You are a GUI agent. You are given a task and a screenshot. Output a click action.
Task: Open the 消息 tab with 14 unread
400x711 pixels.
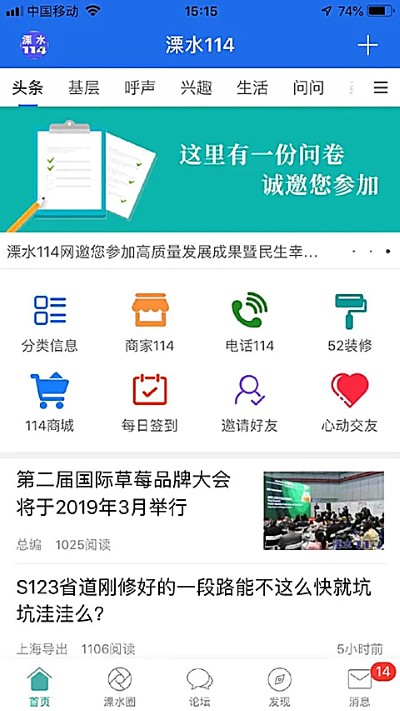coord(361,687)
